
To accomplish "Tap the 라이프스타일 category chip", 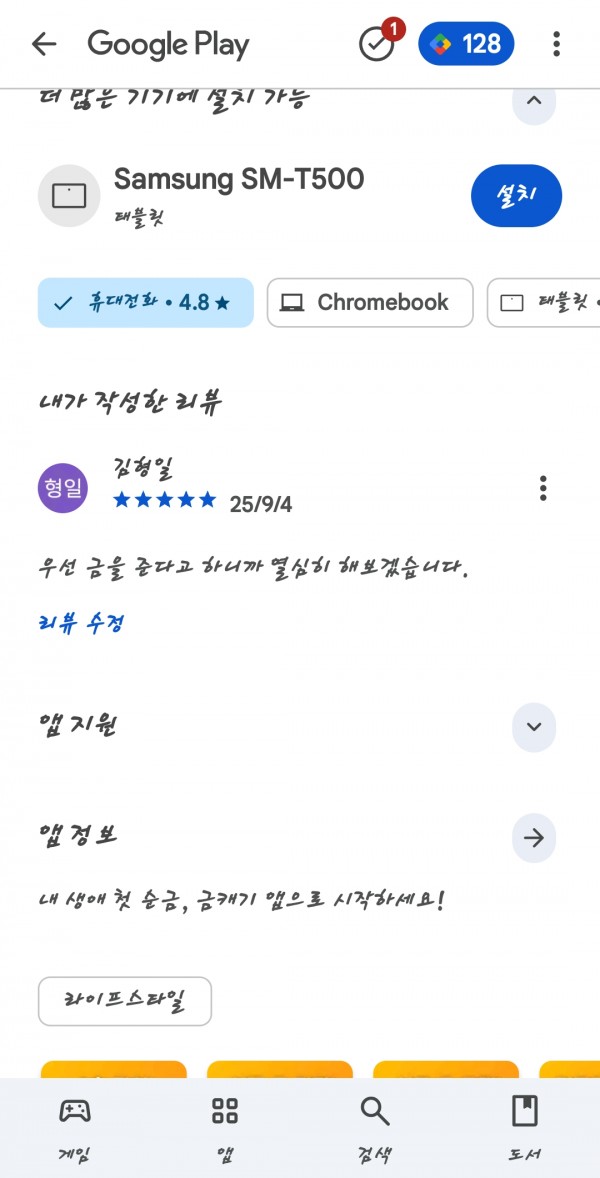I will [x=125, y=1001].
